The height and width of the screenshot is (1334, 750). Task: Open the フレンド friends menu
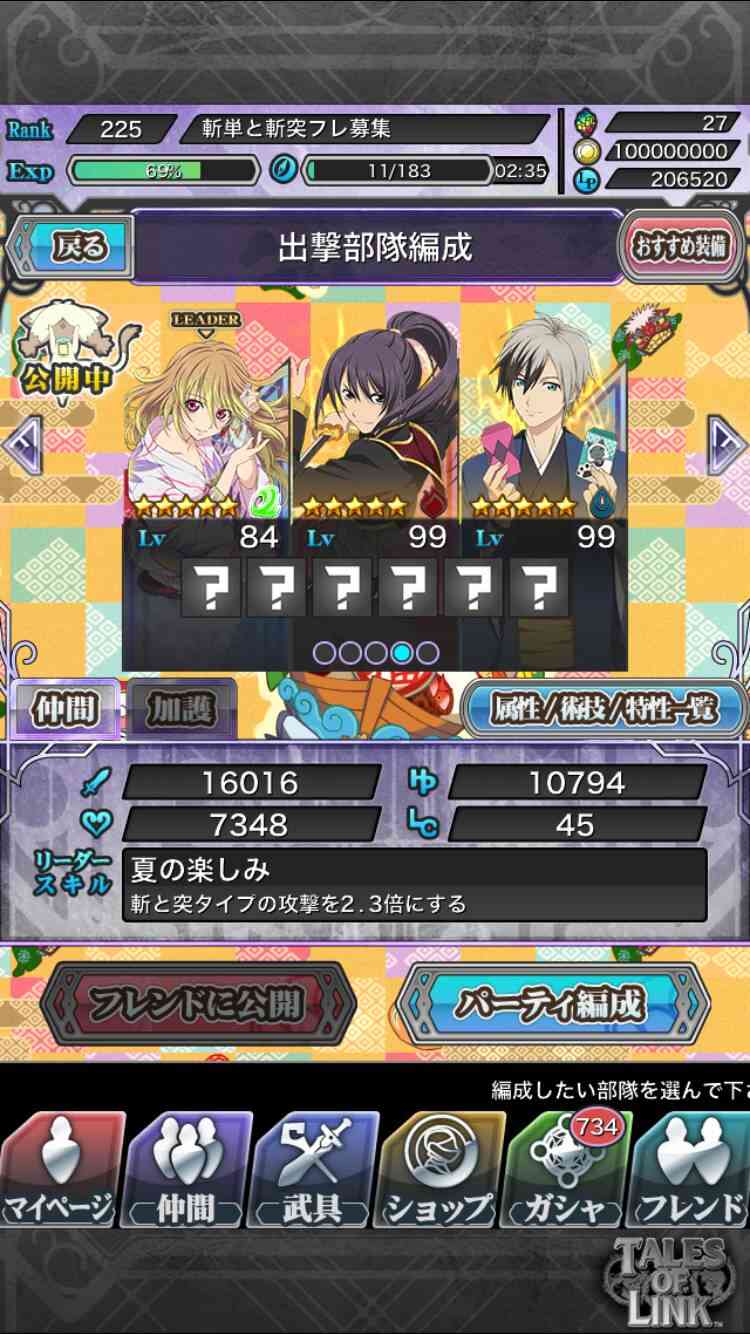pos(690,1170)
